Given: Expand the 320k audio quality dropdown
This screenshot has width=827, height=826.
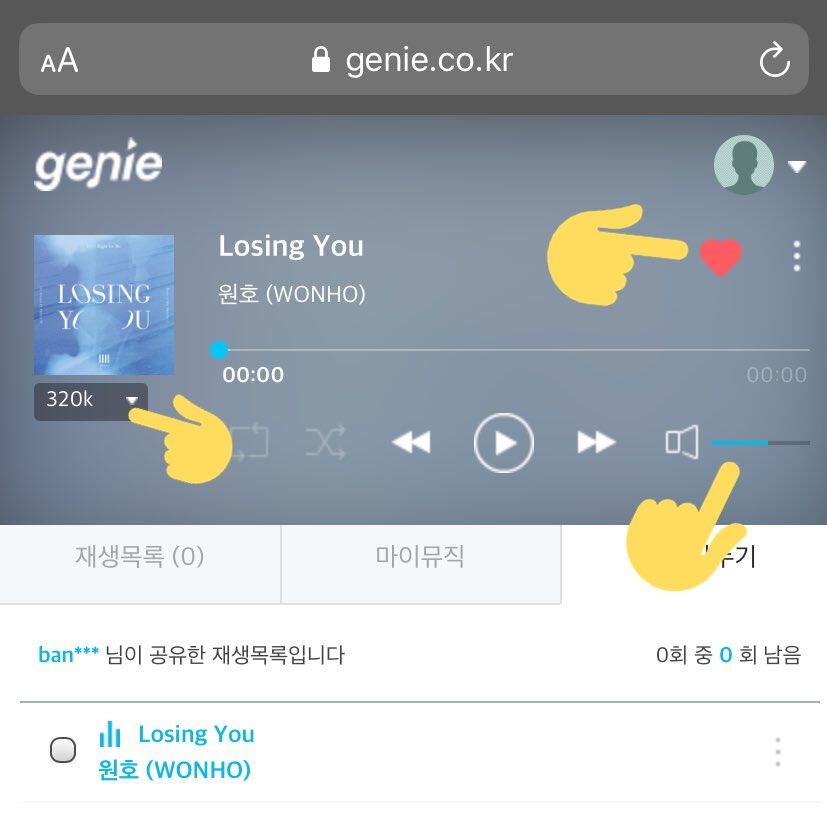Looking at the screenshot, I should point(91,400).
